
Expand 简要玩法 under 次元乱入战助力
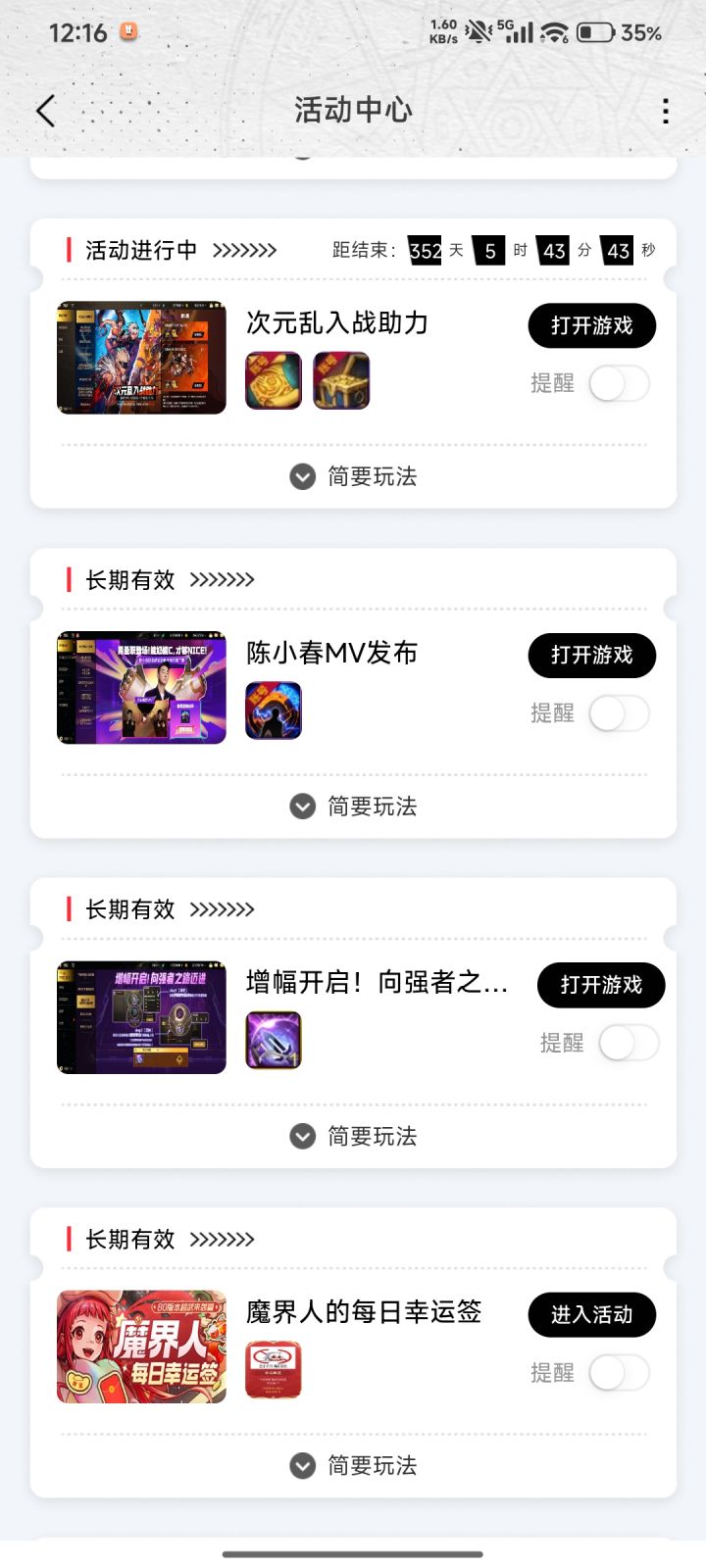[353, 477]
